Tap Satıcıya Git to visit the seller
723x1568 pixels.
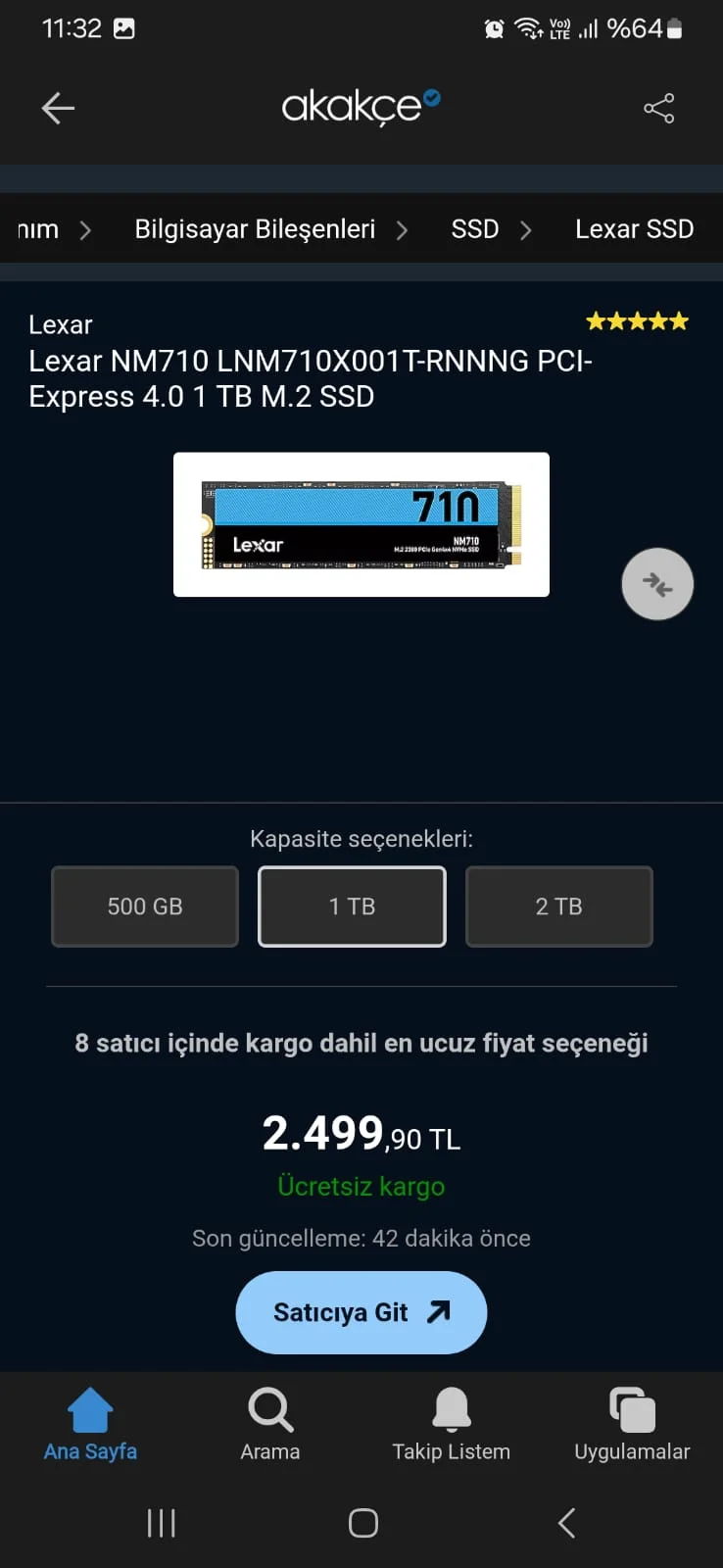tap(361, 1312)
